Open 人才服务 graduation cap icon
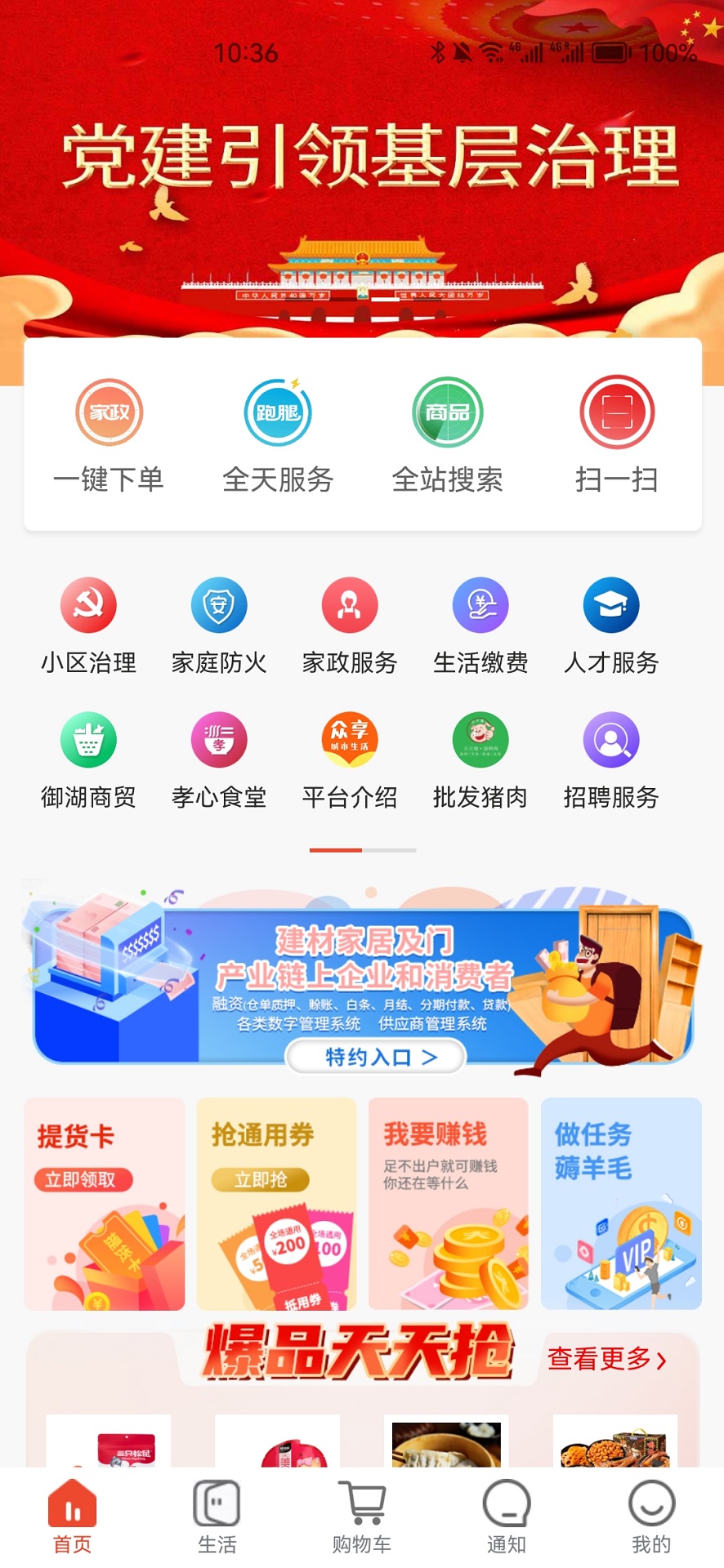 coord(610,605)
